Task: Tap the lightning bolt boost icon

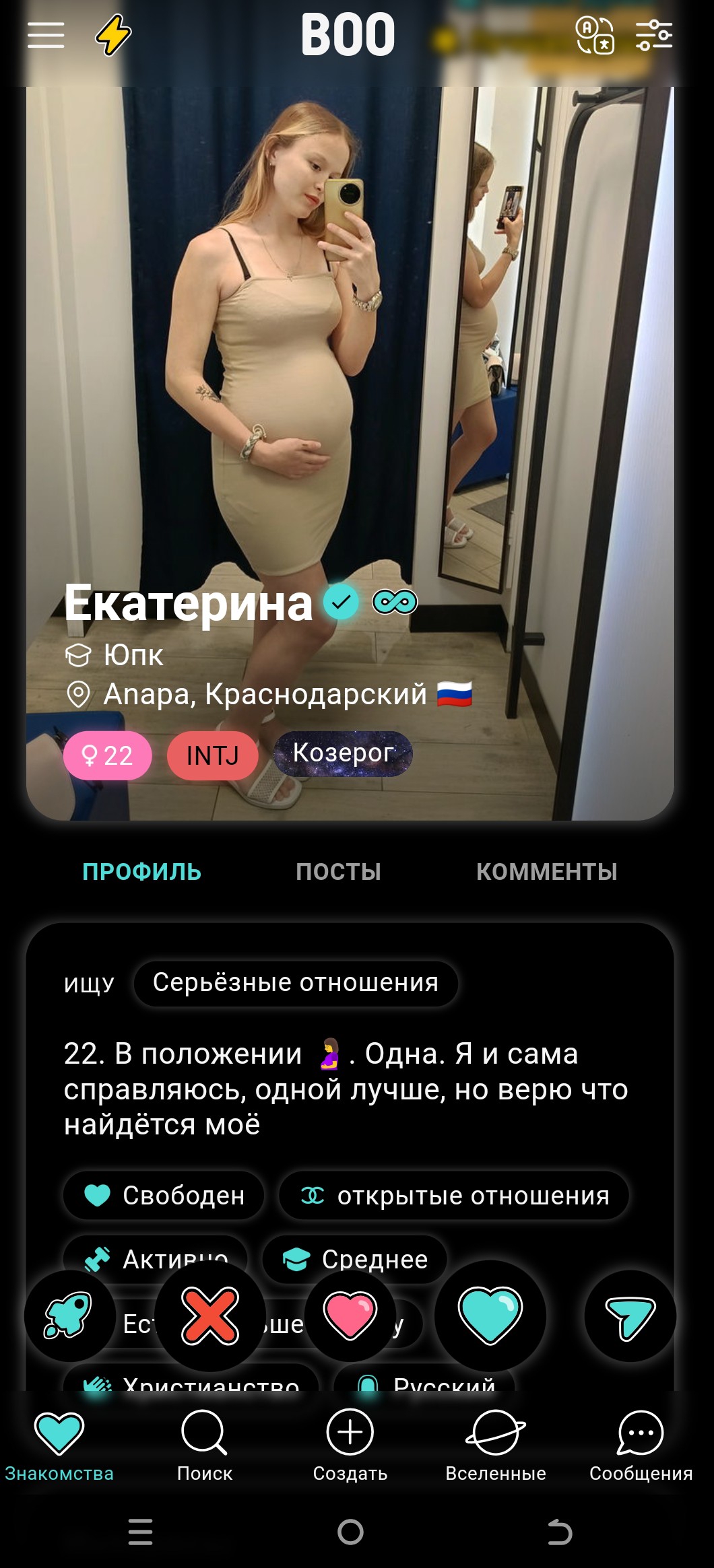Action: click(113, 35)
